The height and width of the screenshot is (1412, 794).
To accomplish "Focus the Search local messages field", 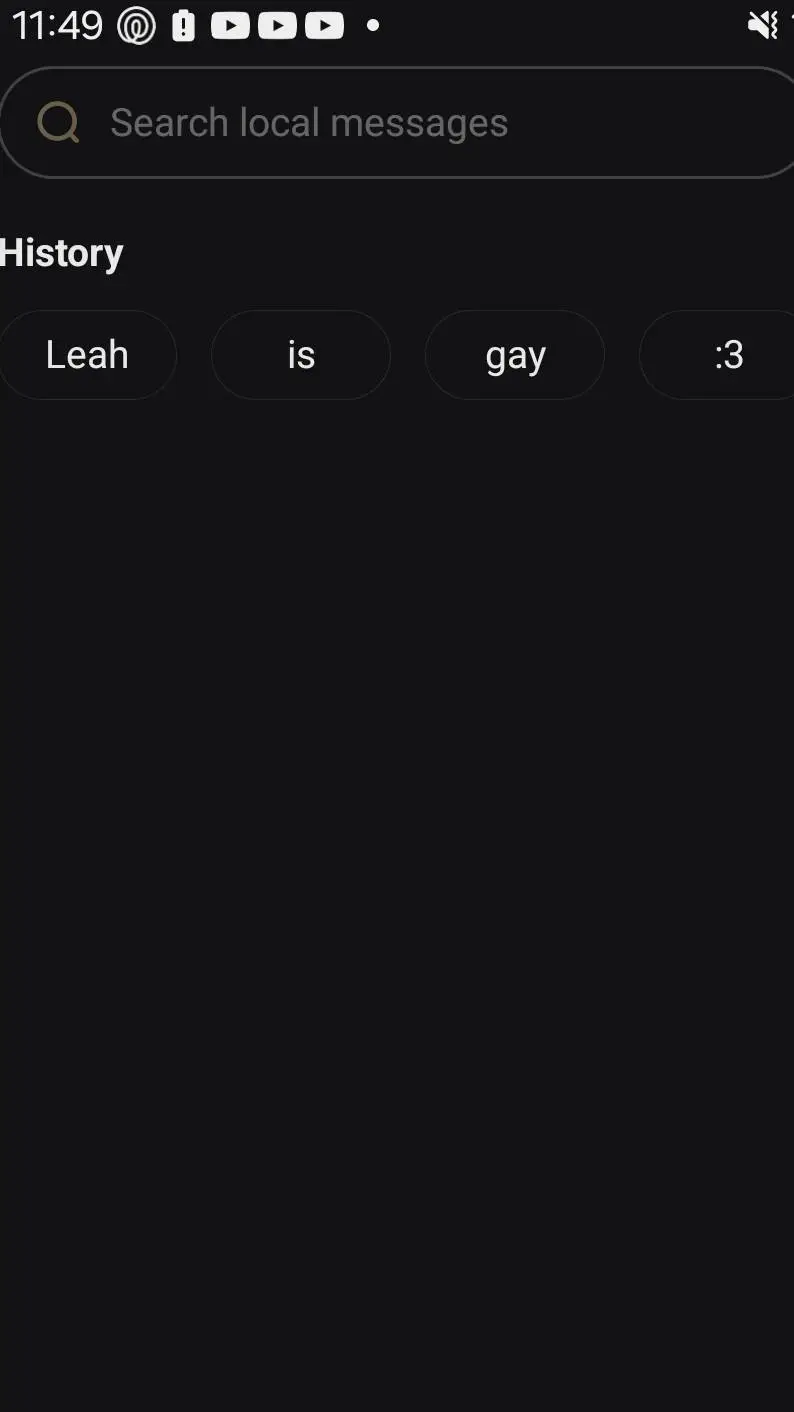I will [x=398, y=123].
